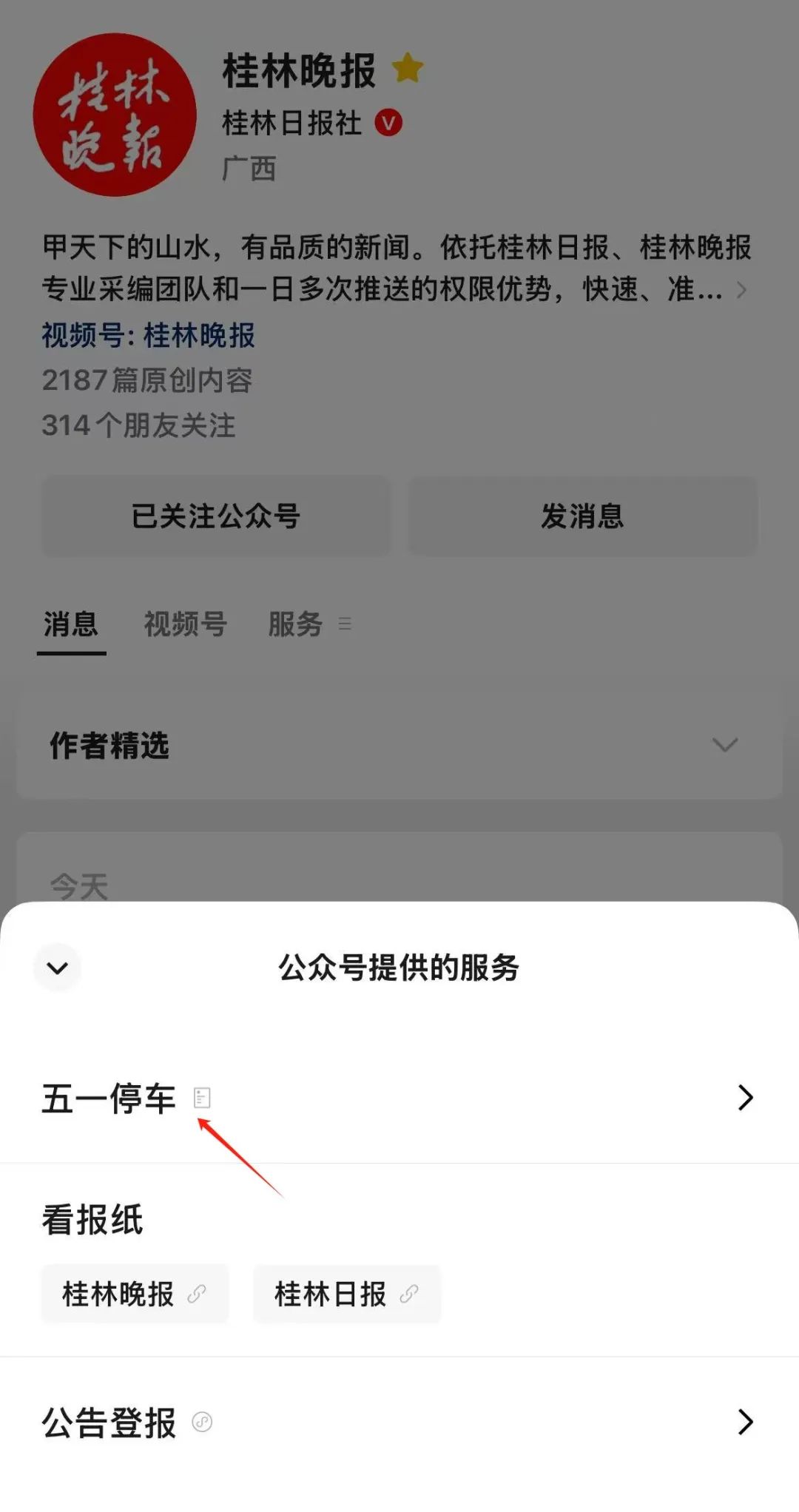Switch to the 视频号 tab

[x=185, y=624]
